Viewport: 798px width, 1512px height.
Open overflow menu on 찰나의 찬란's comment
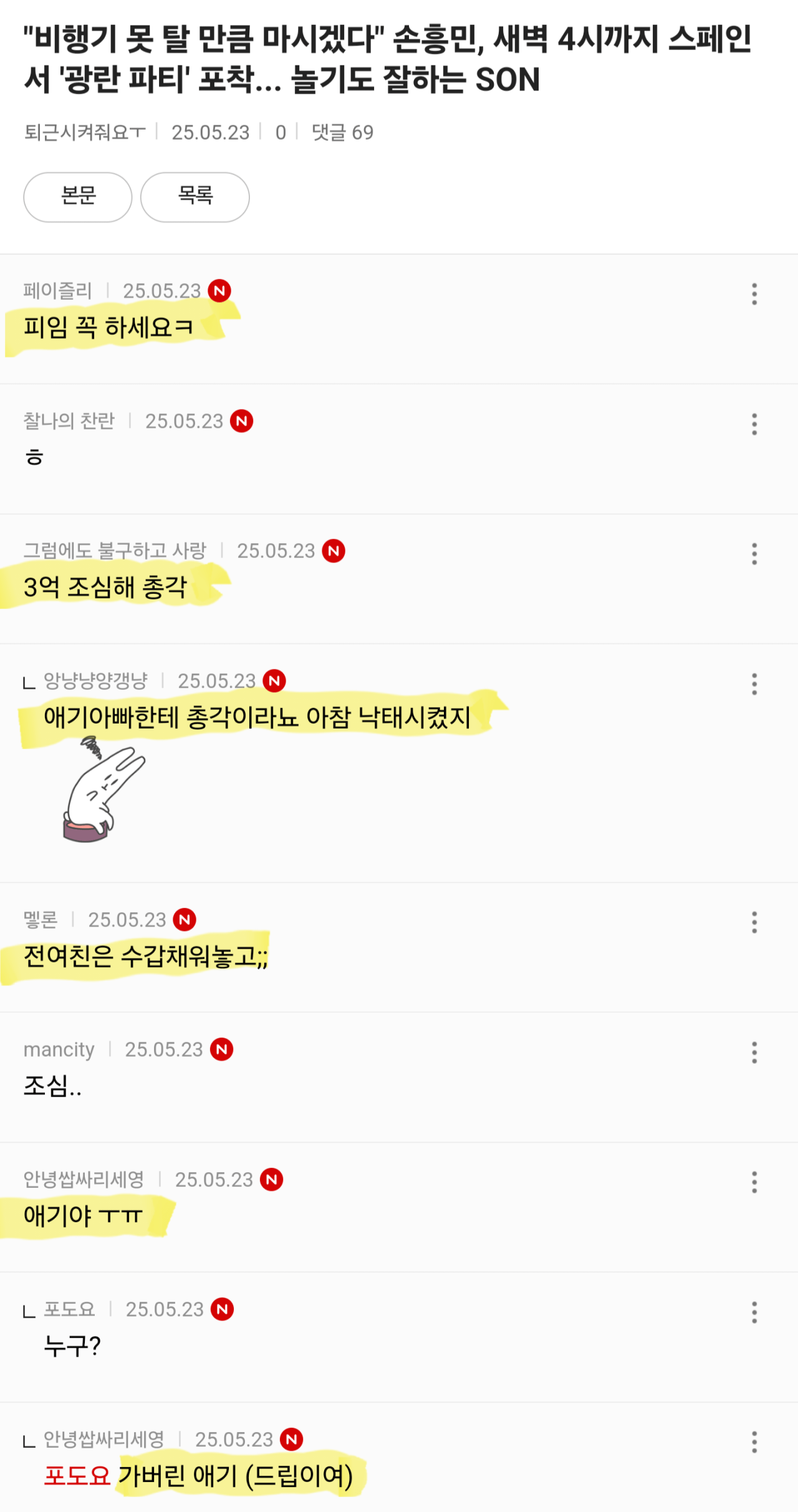[x=754, y=424]
